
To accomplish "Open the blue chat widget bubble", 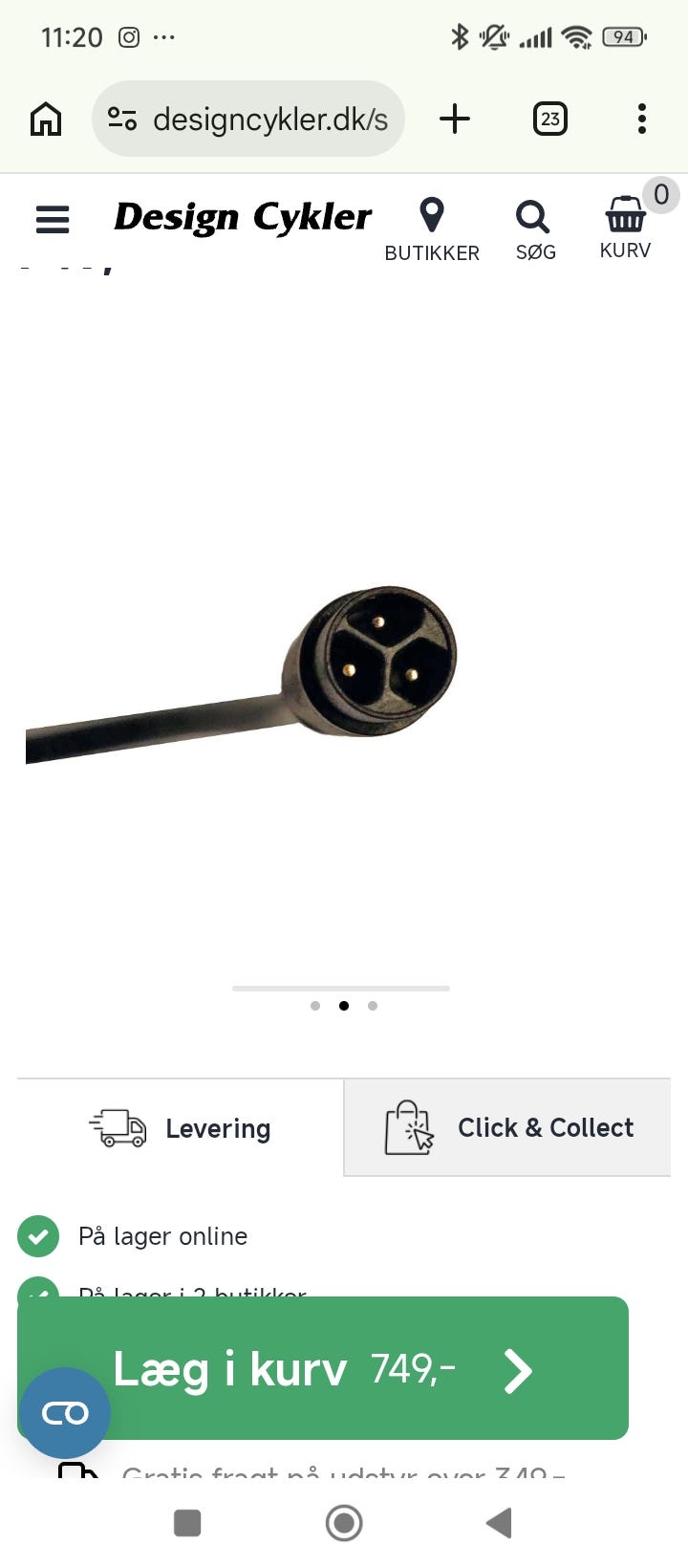I will click(65, 1413).
